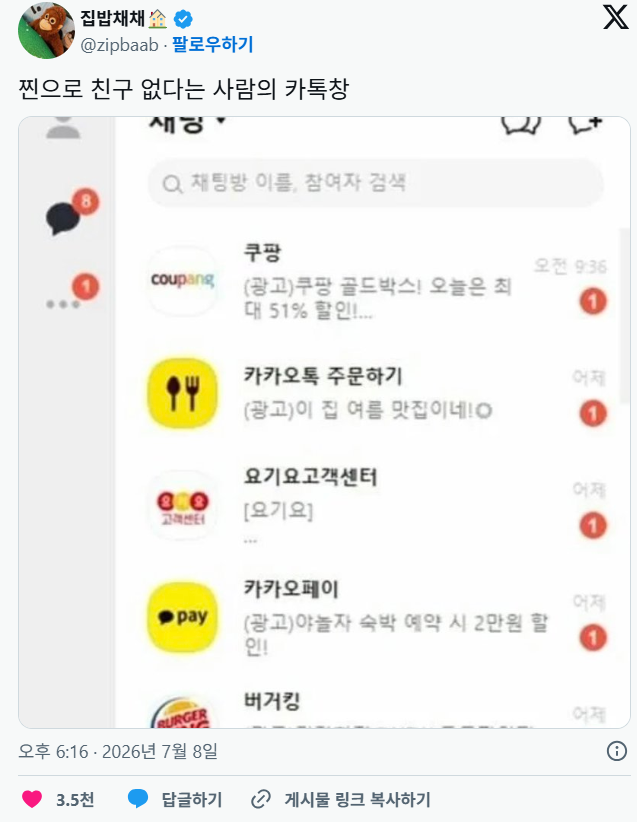Open the info icon beside the date
The image size is (637, 822).
coord(617,751)
